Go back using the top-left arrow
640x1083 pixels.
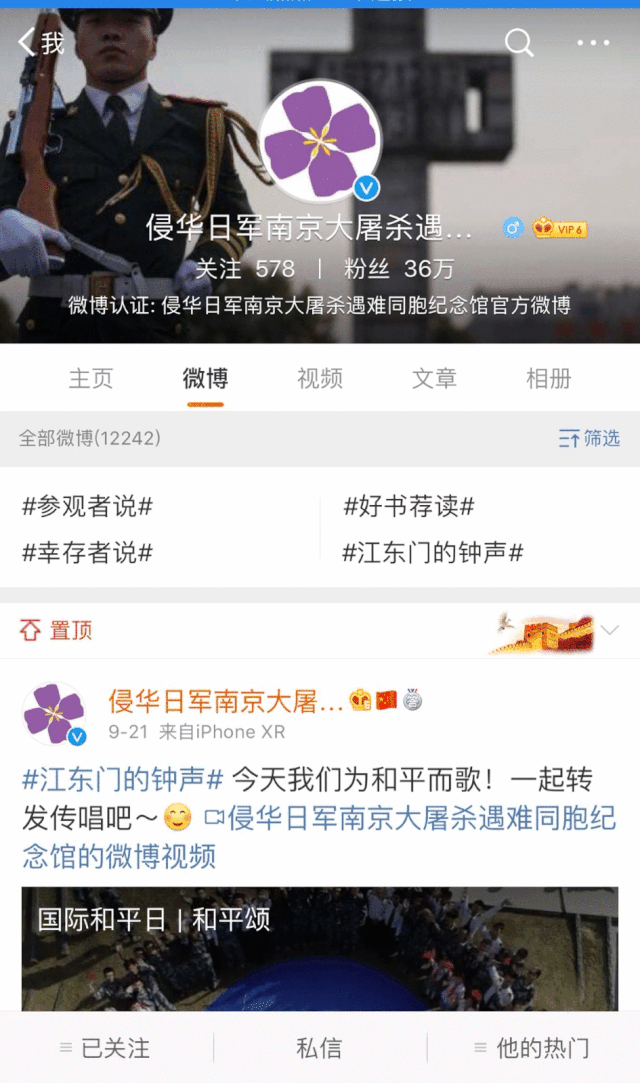point(38,42)
